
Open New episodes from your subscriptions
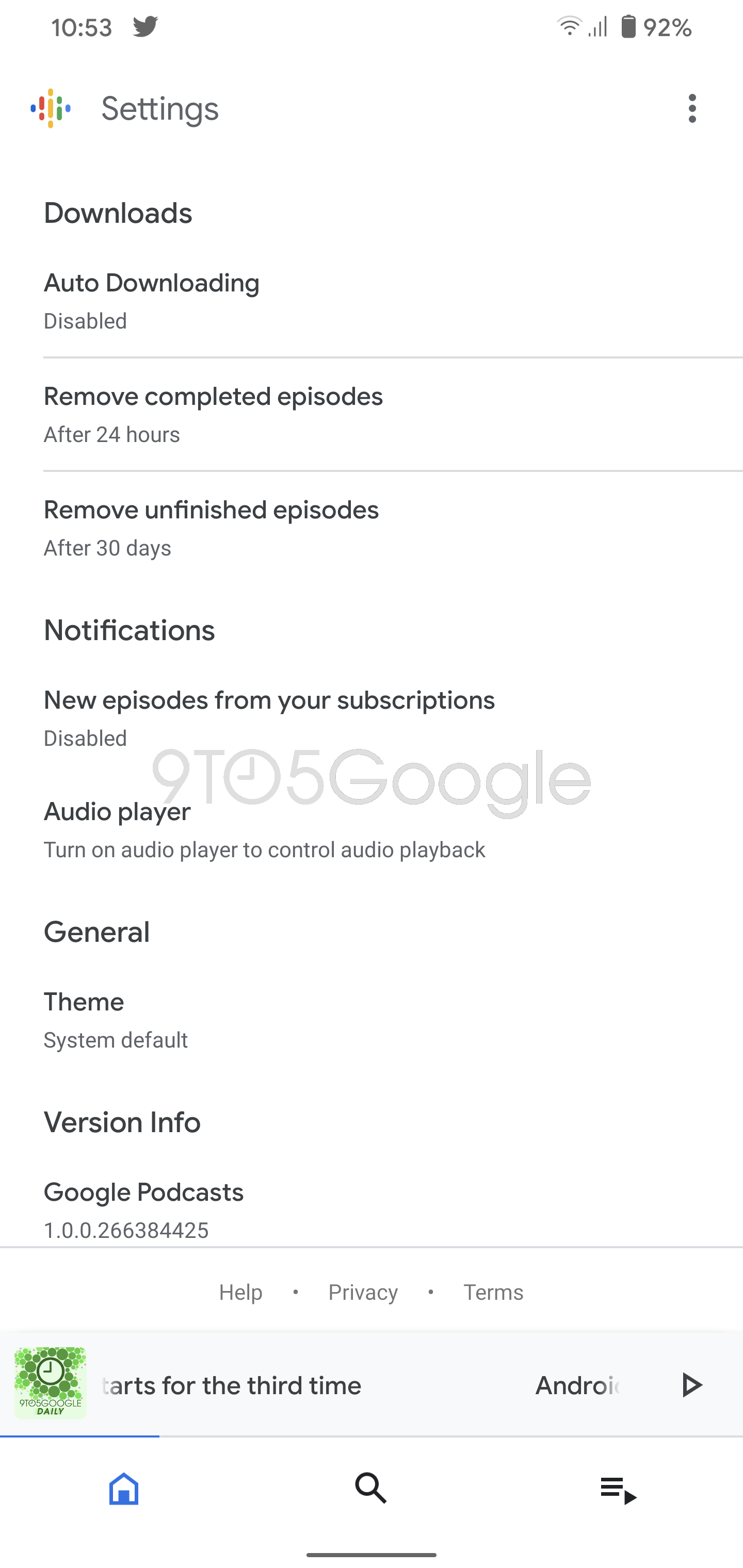click(x=372, y=717)
